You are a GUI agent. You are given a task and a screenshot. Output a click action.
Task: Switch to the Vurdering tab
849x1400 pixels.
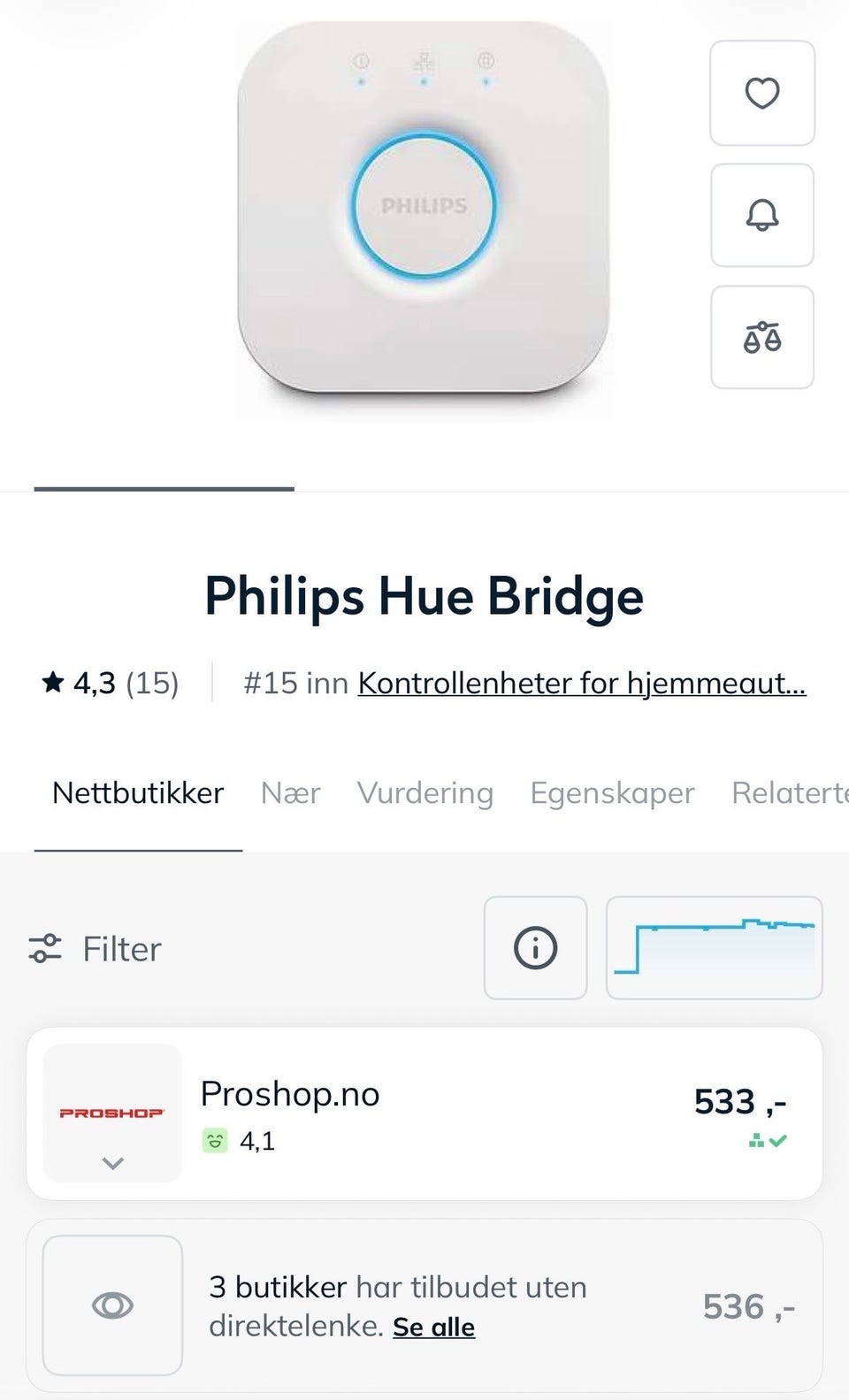(425, 792)
